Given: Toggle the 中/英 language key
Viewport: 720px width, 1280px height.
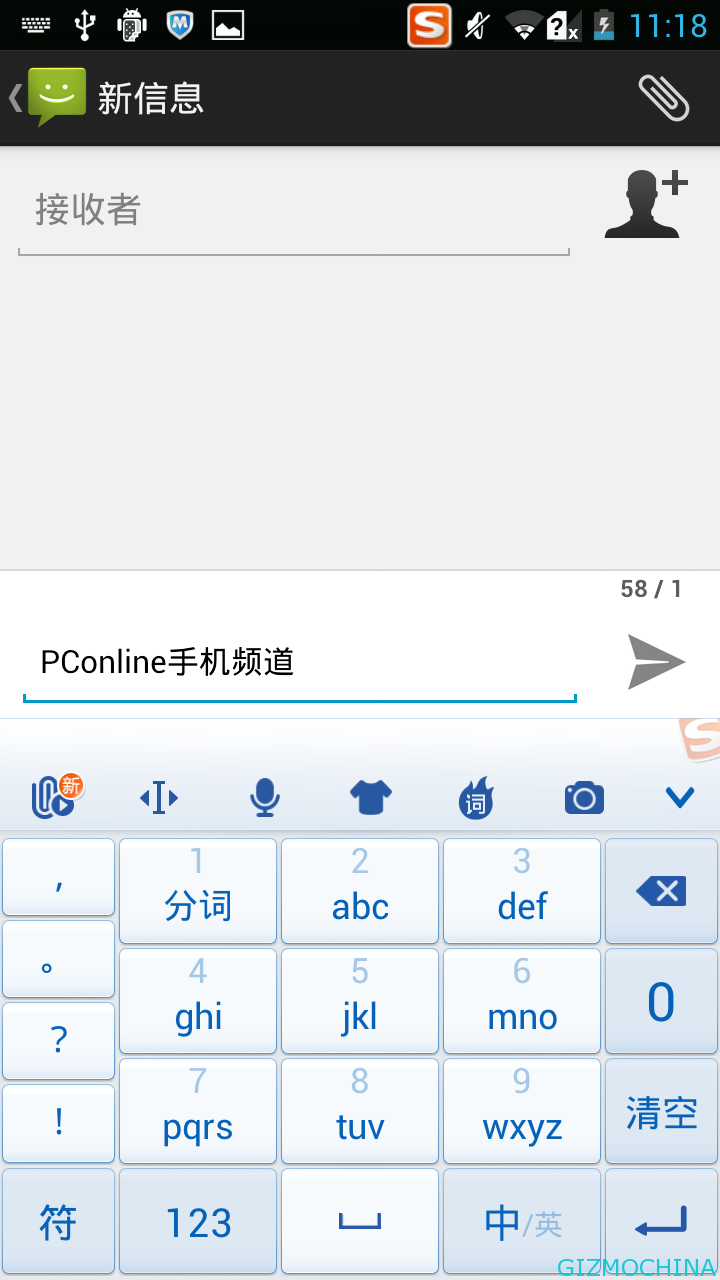Looking at the screenshot, I should coord(522,1222).
